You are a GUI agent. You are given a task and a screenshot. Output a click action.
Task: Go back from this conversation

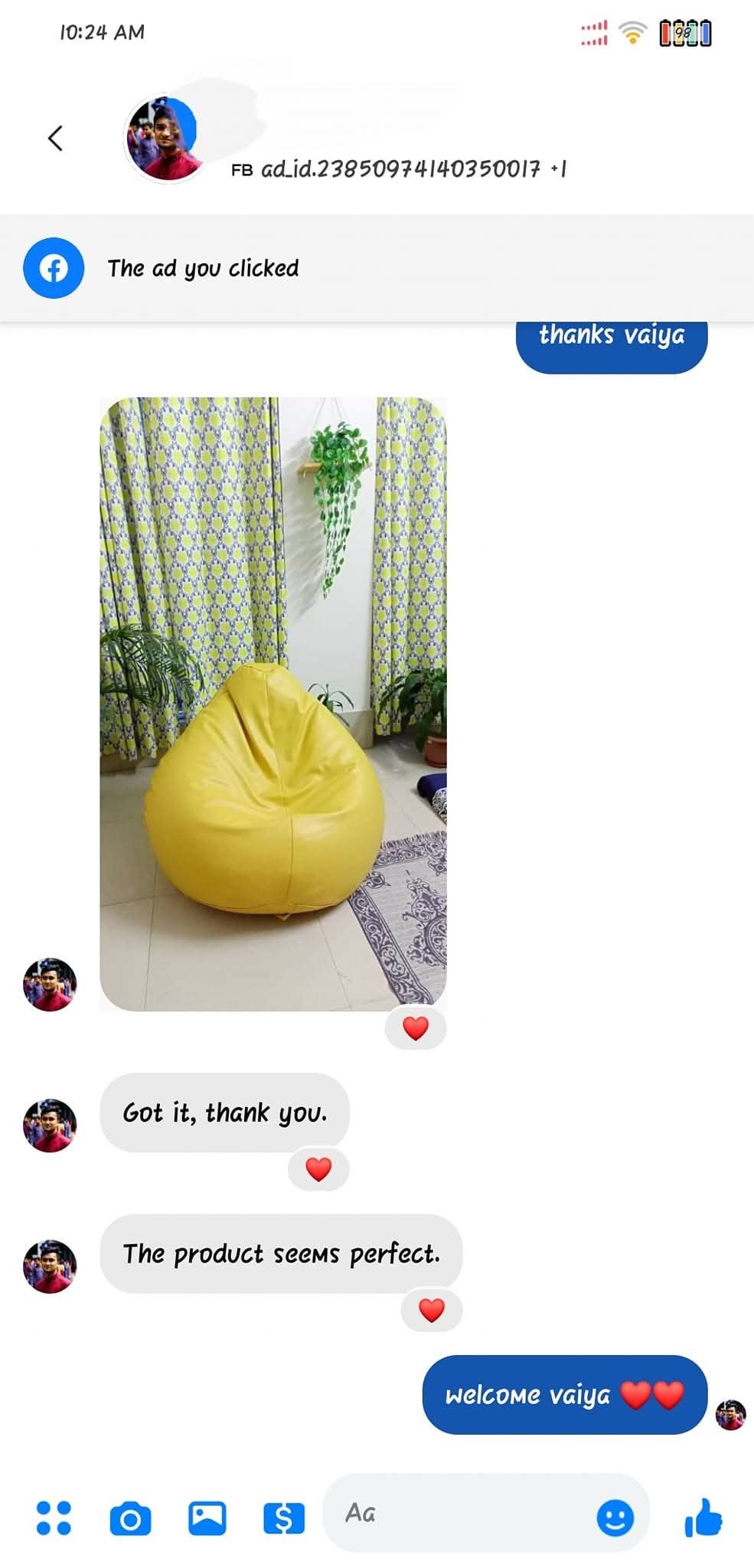pyautogui.click(x=55, y=139)
